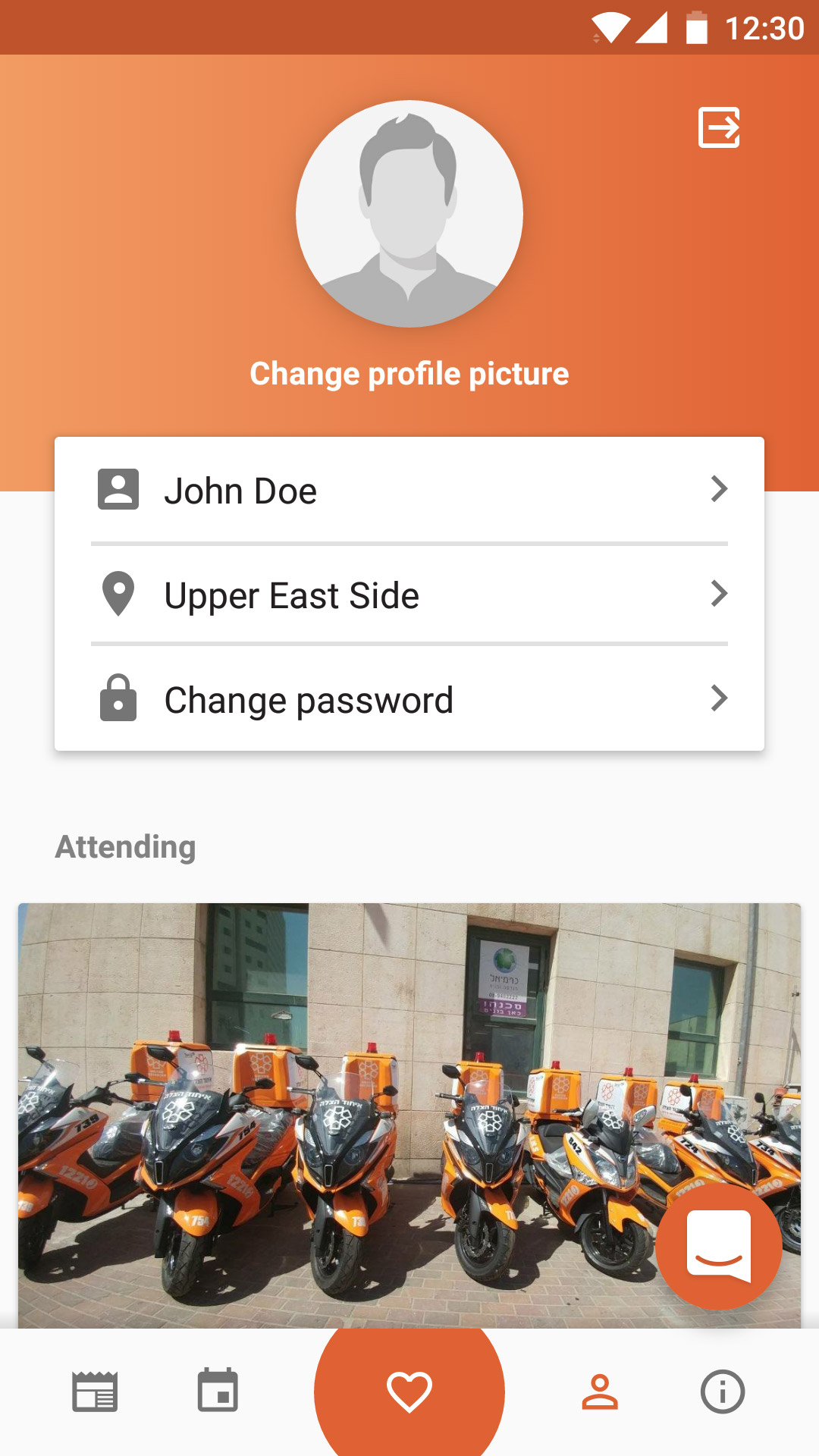Tap the center heart button
Viewport: 819px width, 1456px height.
click(x=409, y=1392)
